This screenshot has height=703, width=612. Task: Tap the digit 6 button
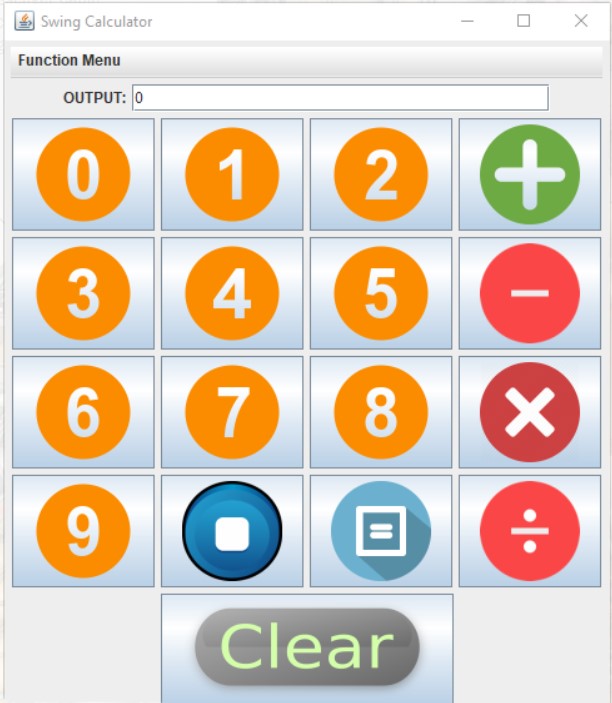click(83, 412)
